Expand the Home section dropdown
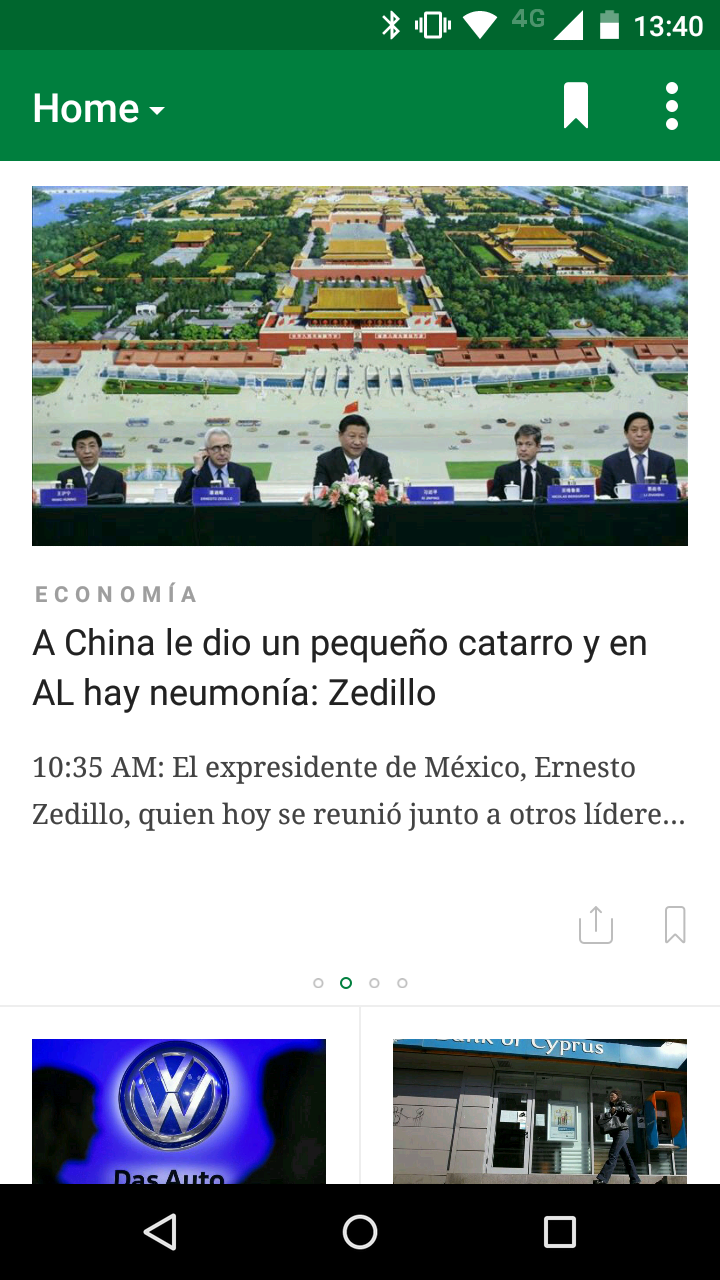This screenshot has height=1280, width=720. tap(98, 108)
